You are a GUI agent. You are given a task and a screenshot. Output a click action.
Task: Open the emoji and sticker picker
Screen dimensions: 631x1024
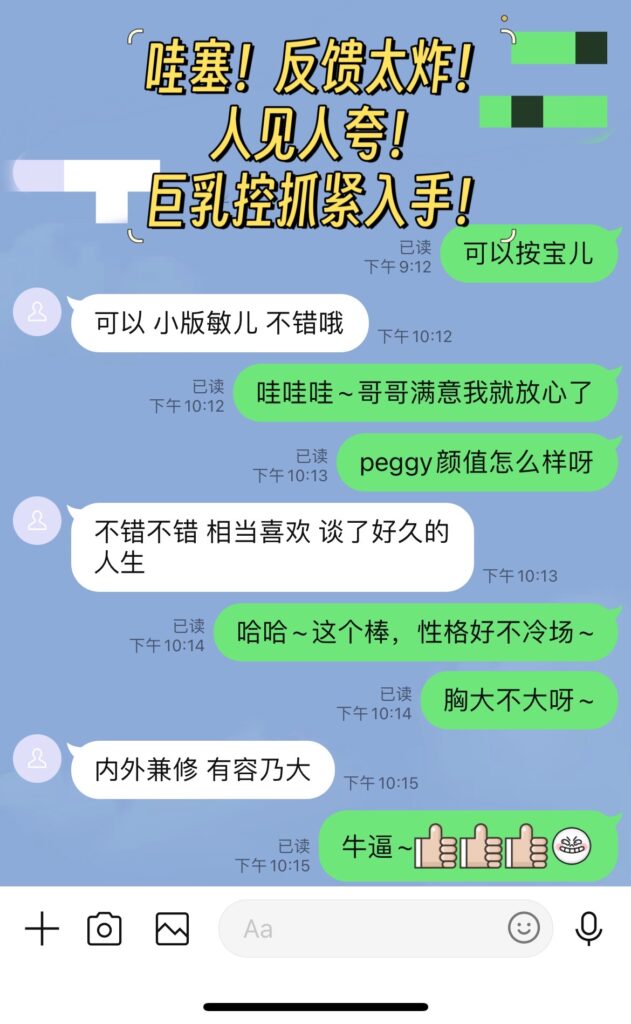[x=523, y=928]
